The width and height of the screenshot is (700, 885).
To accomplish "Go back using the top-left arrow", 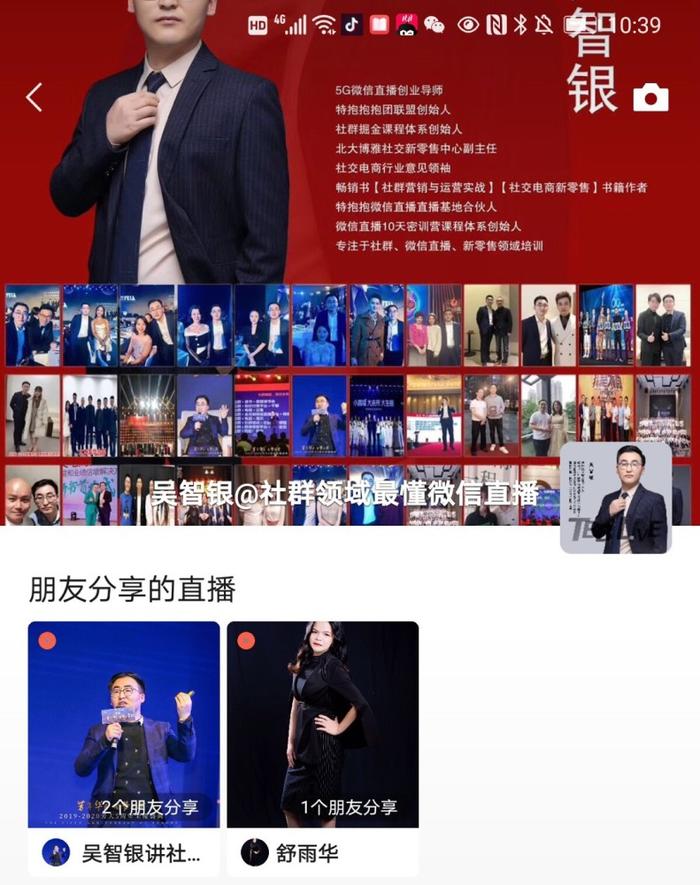I will click(x=34, y=97).
